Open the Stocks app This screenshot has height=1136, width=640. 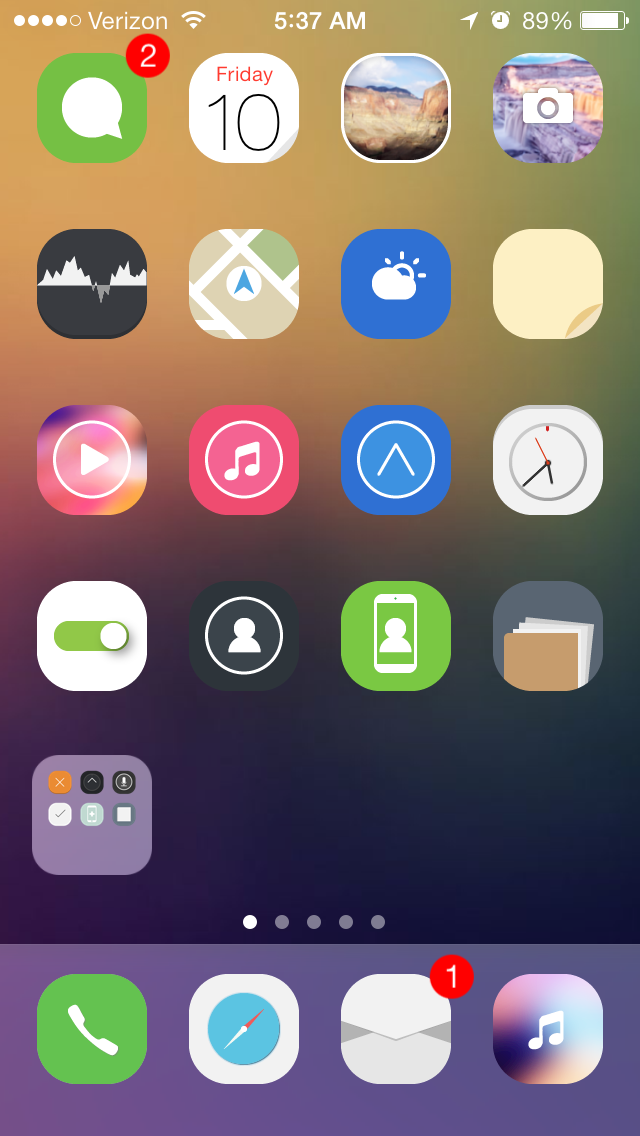point(92,284)
